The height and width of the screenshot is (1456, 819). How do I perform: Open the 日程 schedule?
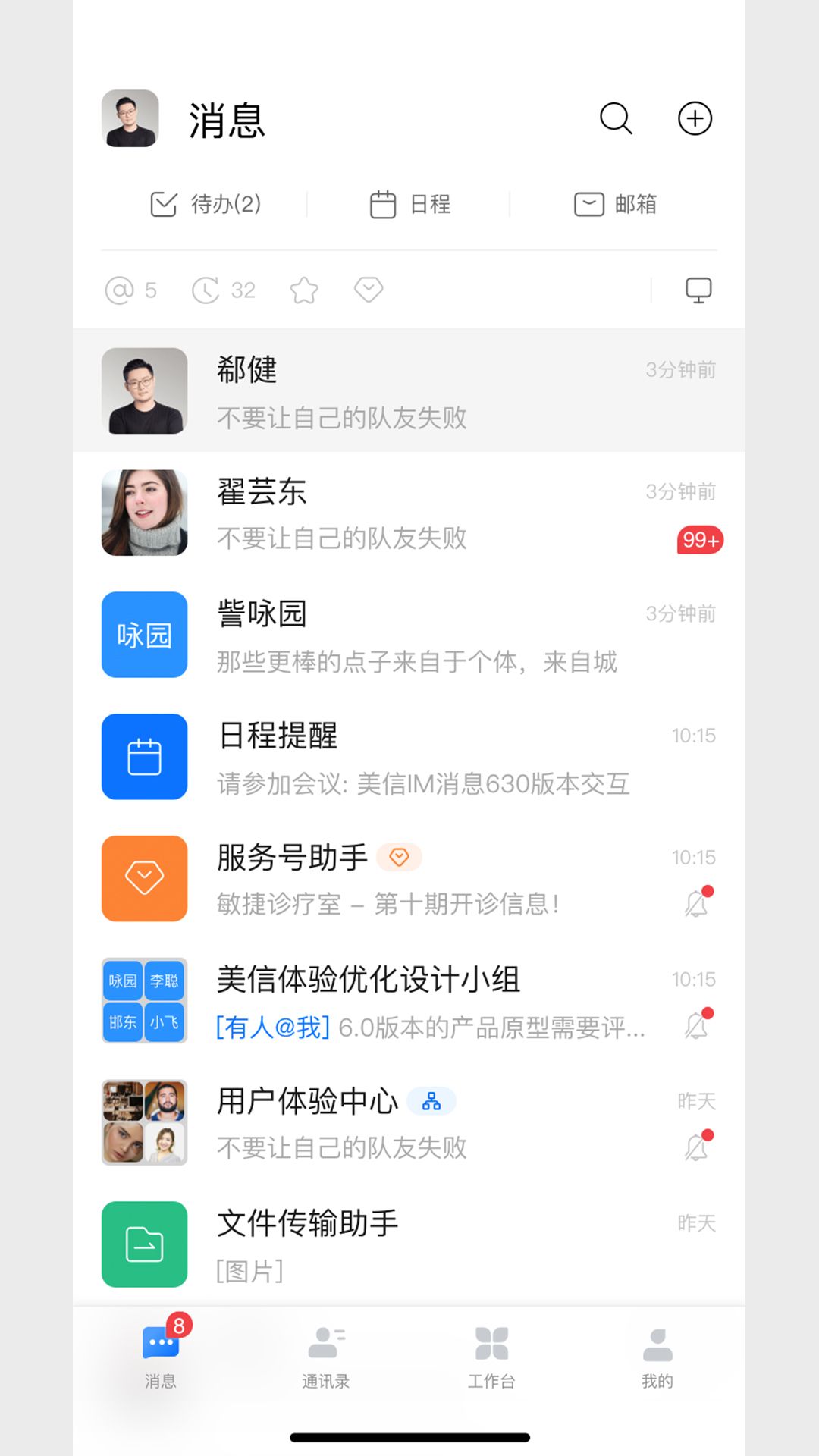(410, 203)
